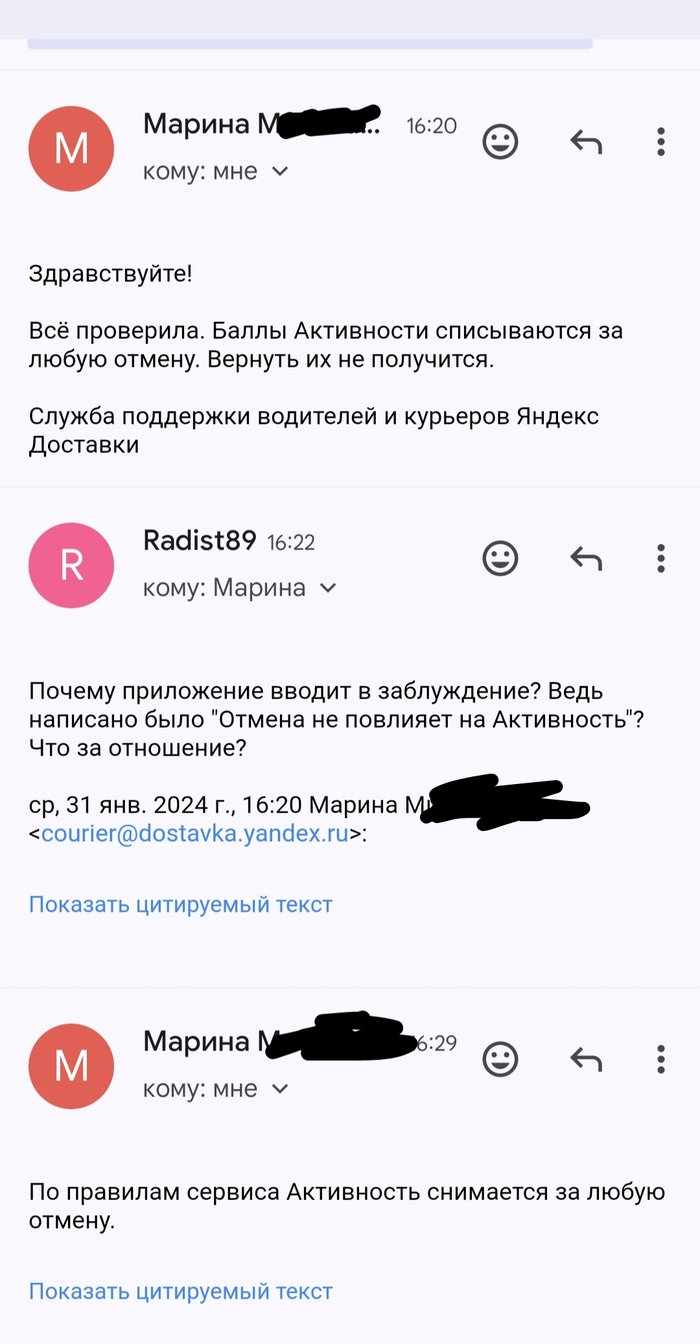
Task: Add emoji reaction to Марина's 16:20 message
Action: point(500,142)
